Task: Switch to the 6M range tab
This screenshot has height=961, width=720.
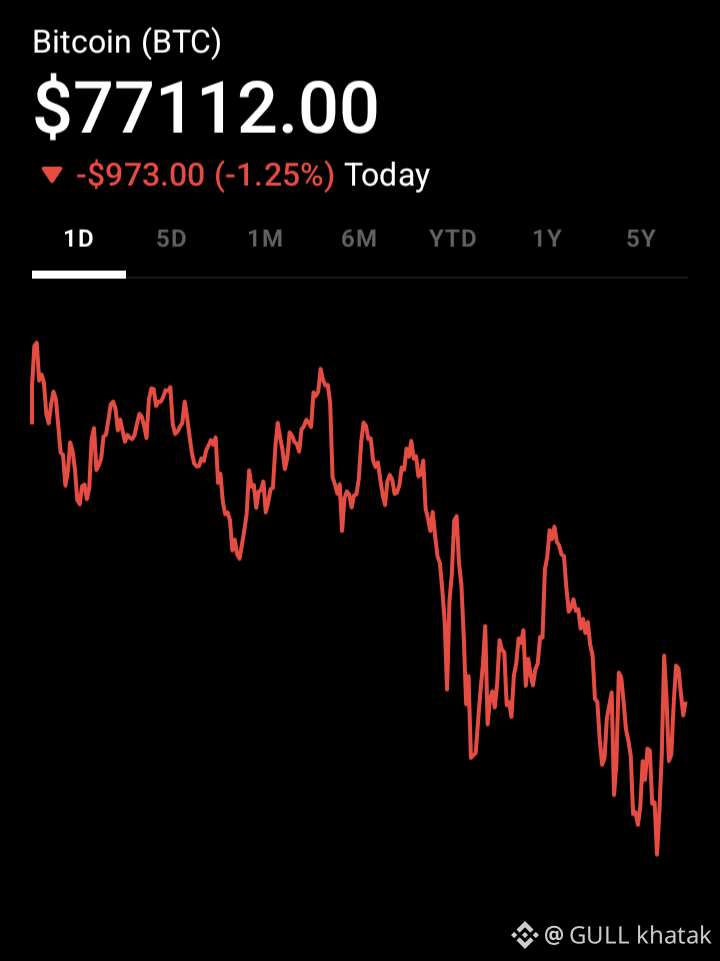Action: 359,240
